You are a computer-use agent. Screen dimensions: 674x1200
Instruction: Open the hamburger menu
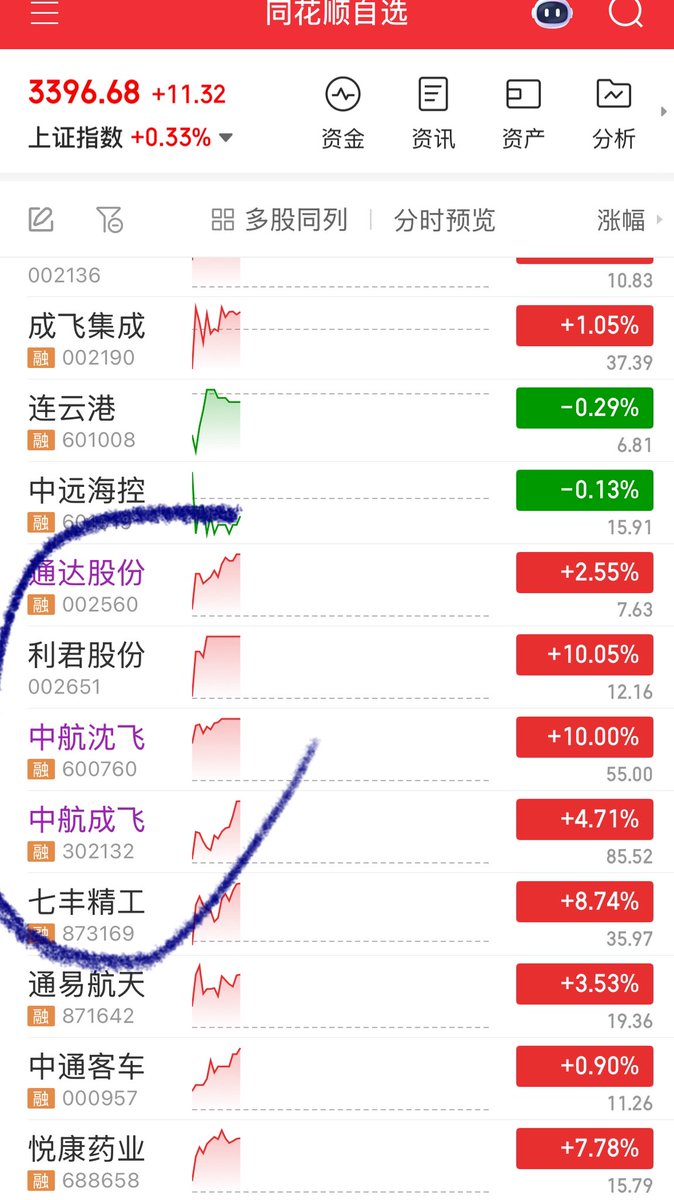click(45, 13)
